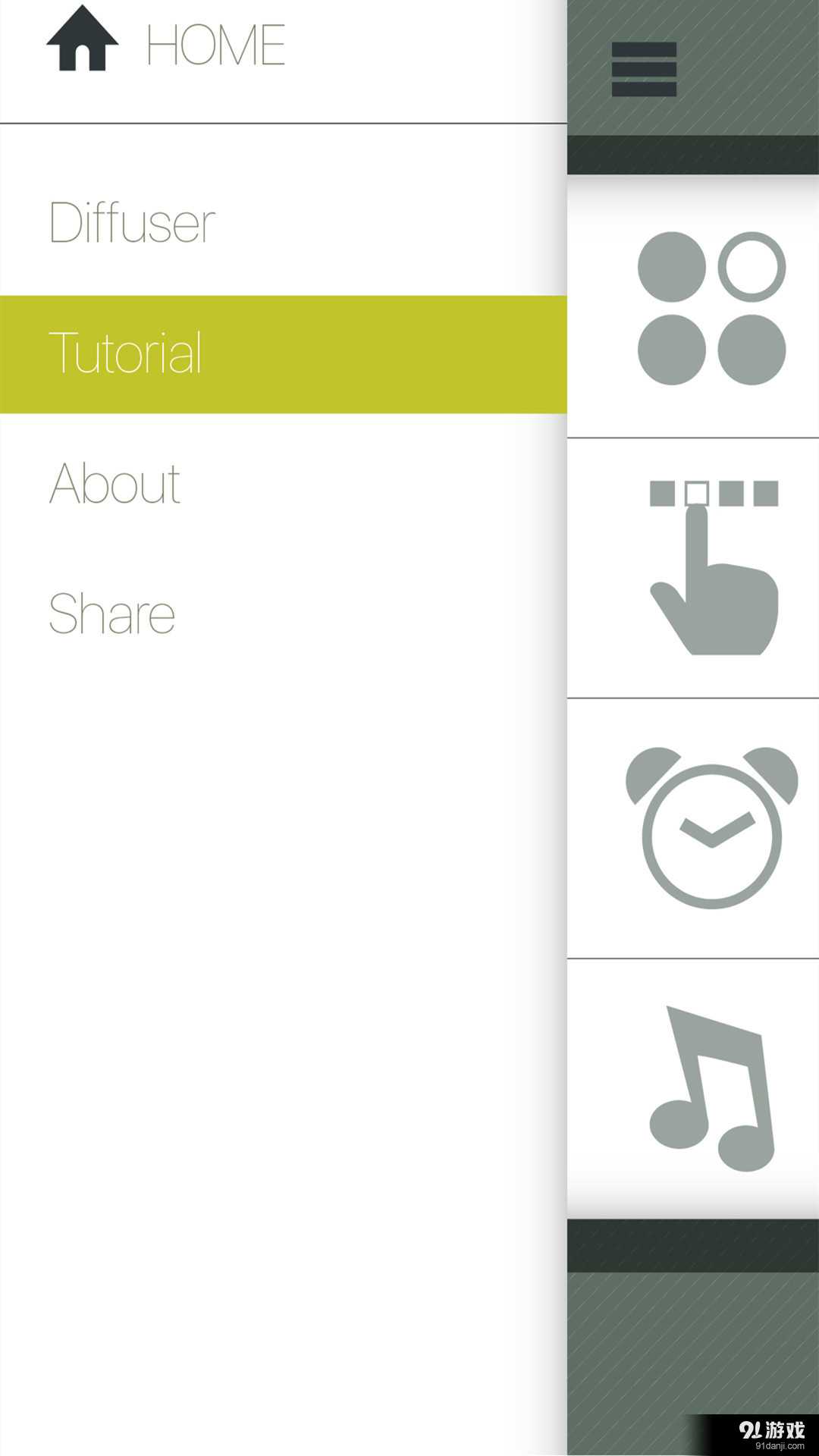Open the four-circles diffuser icon
The height and width of the screenshot is (1456, 819).
[711, 308]
